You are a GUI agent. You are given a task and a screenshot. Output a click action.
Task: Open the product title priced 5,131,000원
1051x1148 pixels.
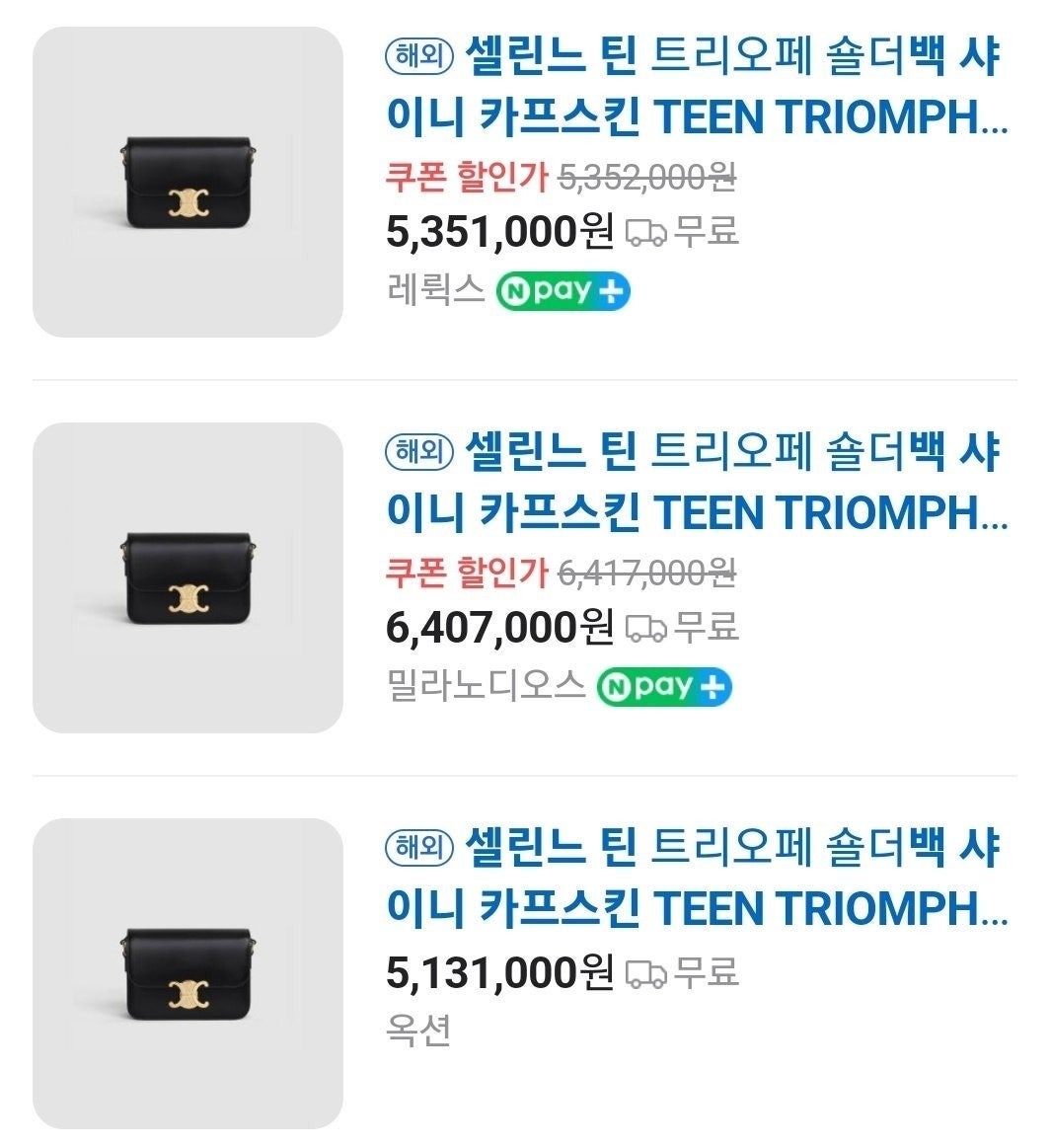click(696, 879)
